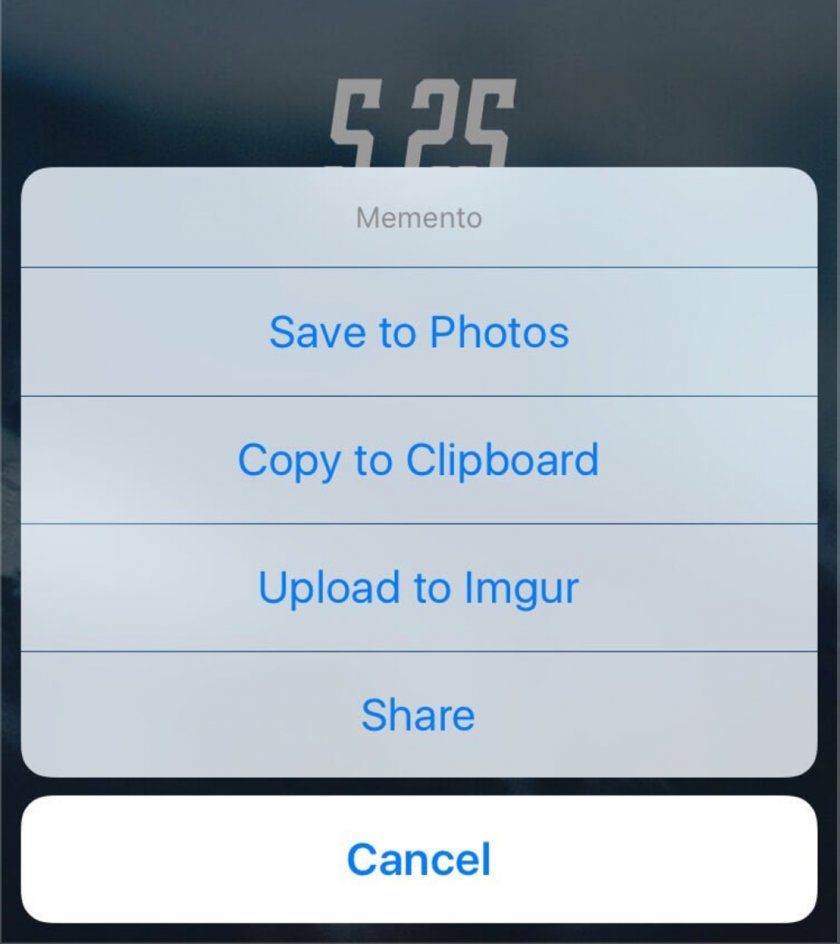
Task: Save the screenshot to your Photos library
Action: (419, 331)
